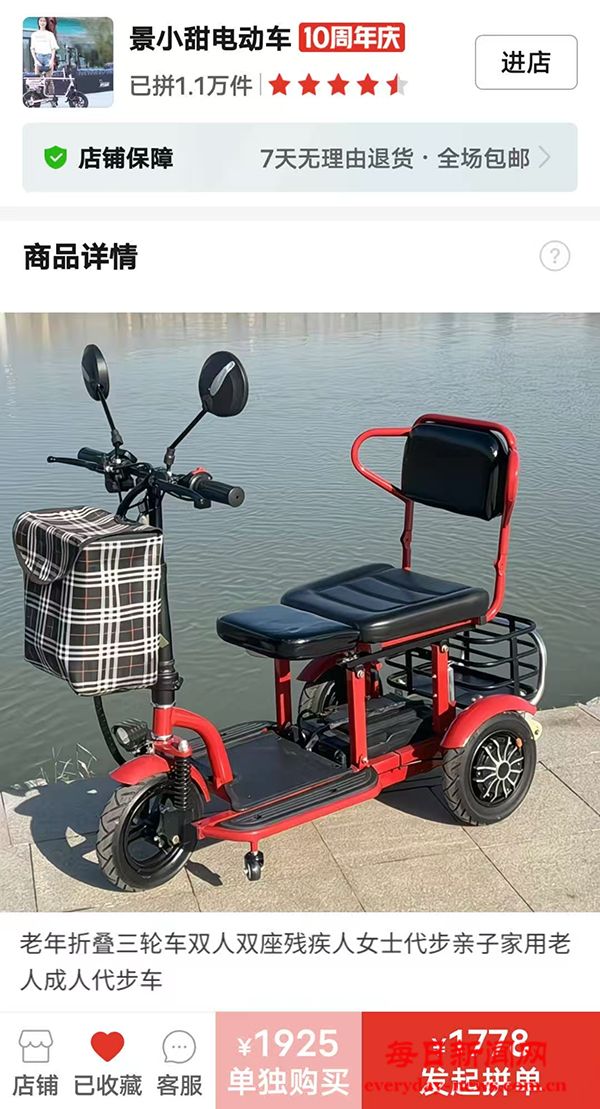This screenshot has height=1109, width=600.
Task: Start a group buy with 发起拼单
Action: pos(481,1061)
